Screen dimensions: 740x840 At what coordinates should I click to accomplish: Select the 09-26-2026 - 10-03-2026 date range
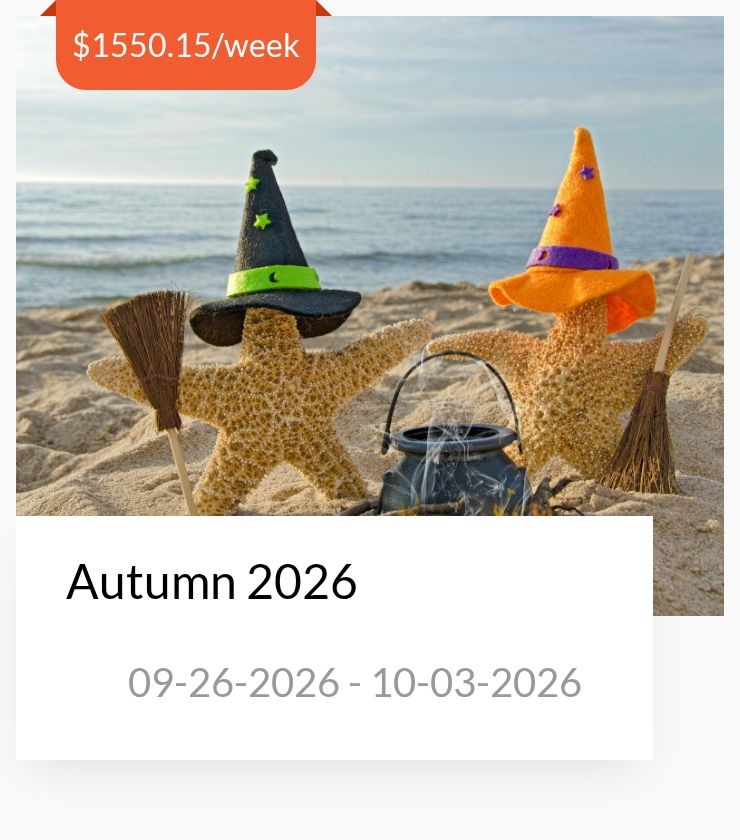coord(354,682)
